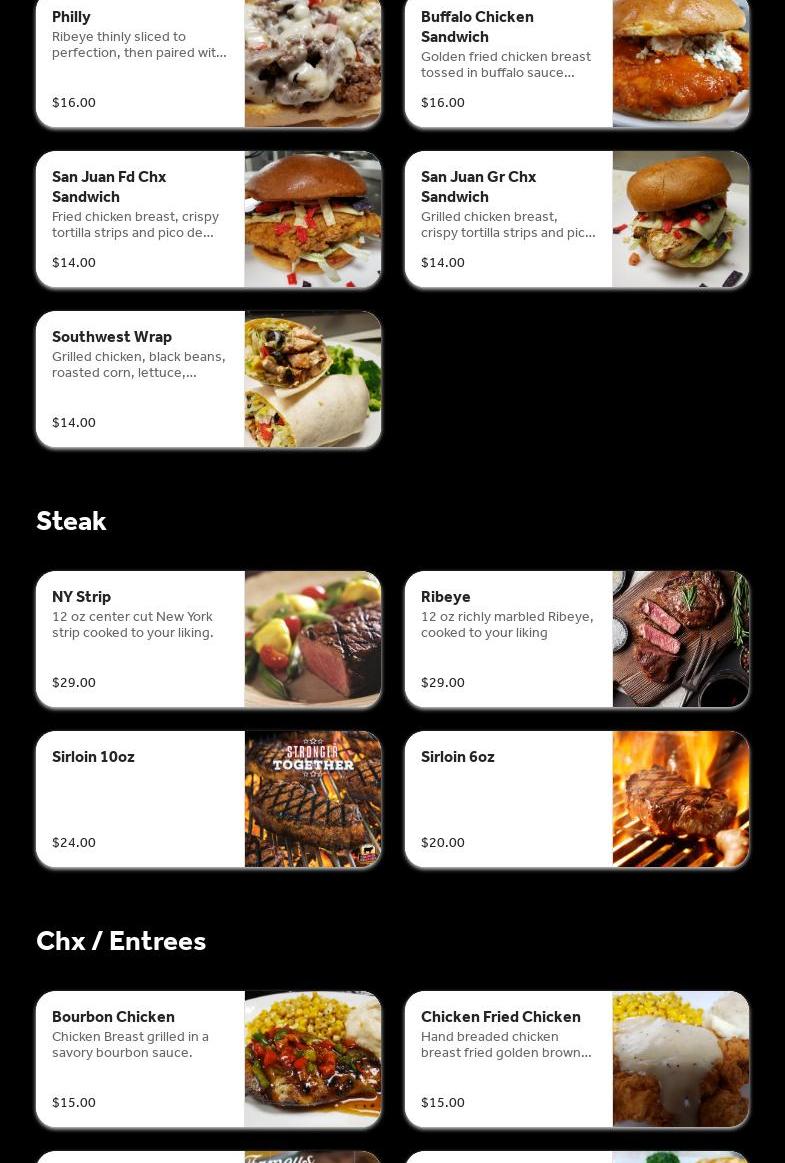The height and width of the screenshot is (1163, 785).
Task: Open the Bourbon Chicken entree
Action: pos(208,1059)
